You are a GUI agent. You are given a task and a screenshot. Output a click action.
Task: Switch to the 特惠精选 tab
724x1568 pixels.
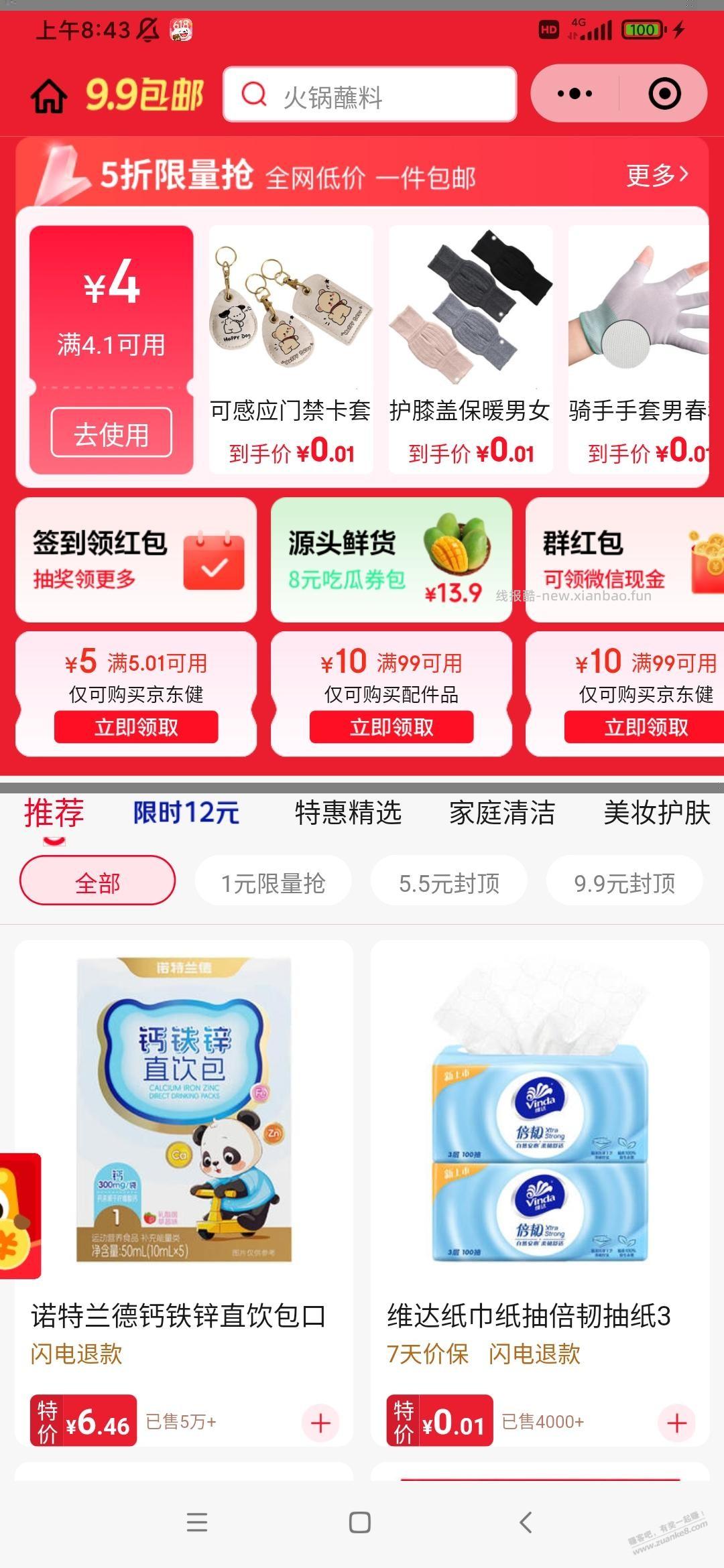[x=347, y=814]
